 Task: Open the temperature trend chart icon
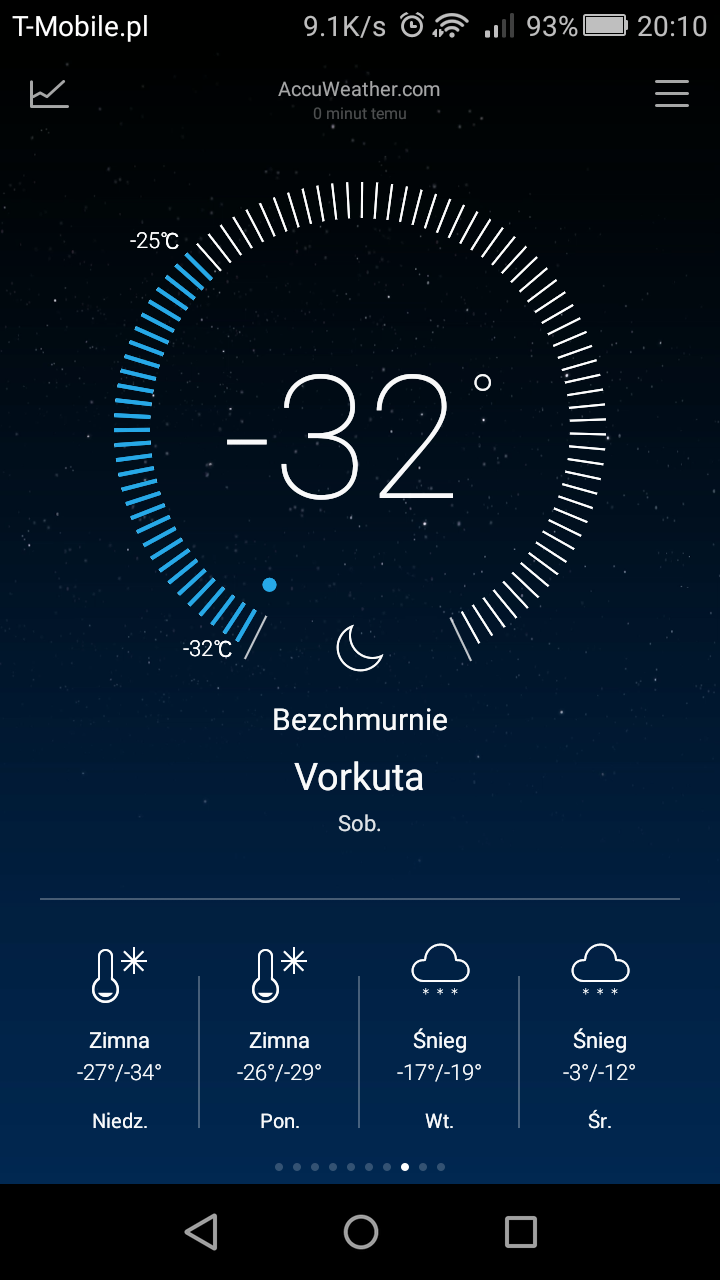49,94
